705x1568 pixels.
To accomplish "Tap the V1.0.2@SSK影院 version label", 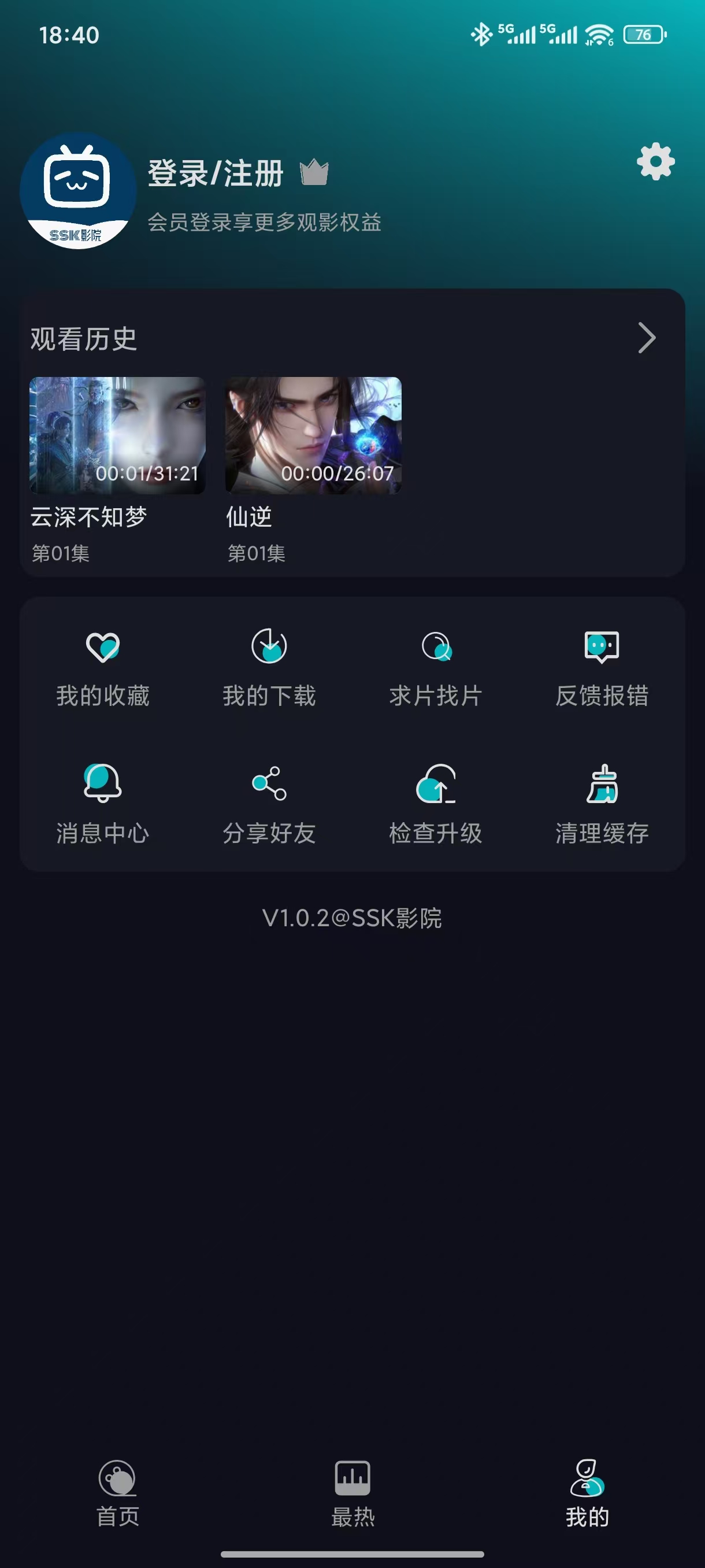I will click(x=352, y=919).
